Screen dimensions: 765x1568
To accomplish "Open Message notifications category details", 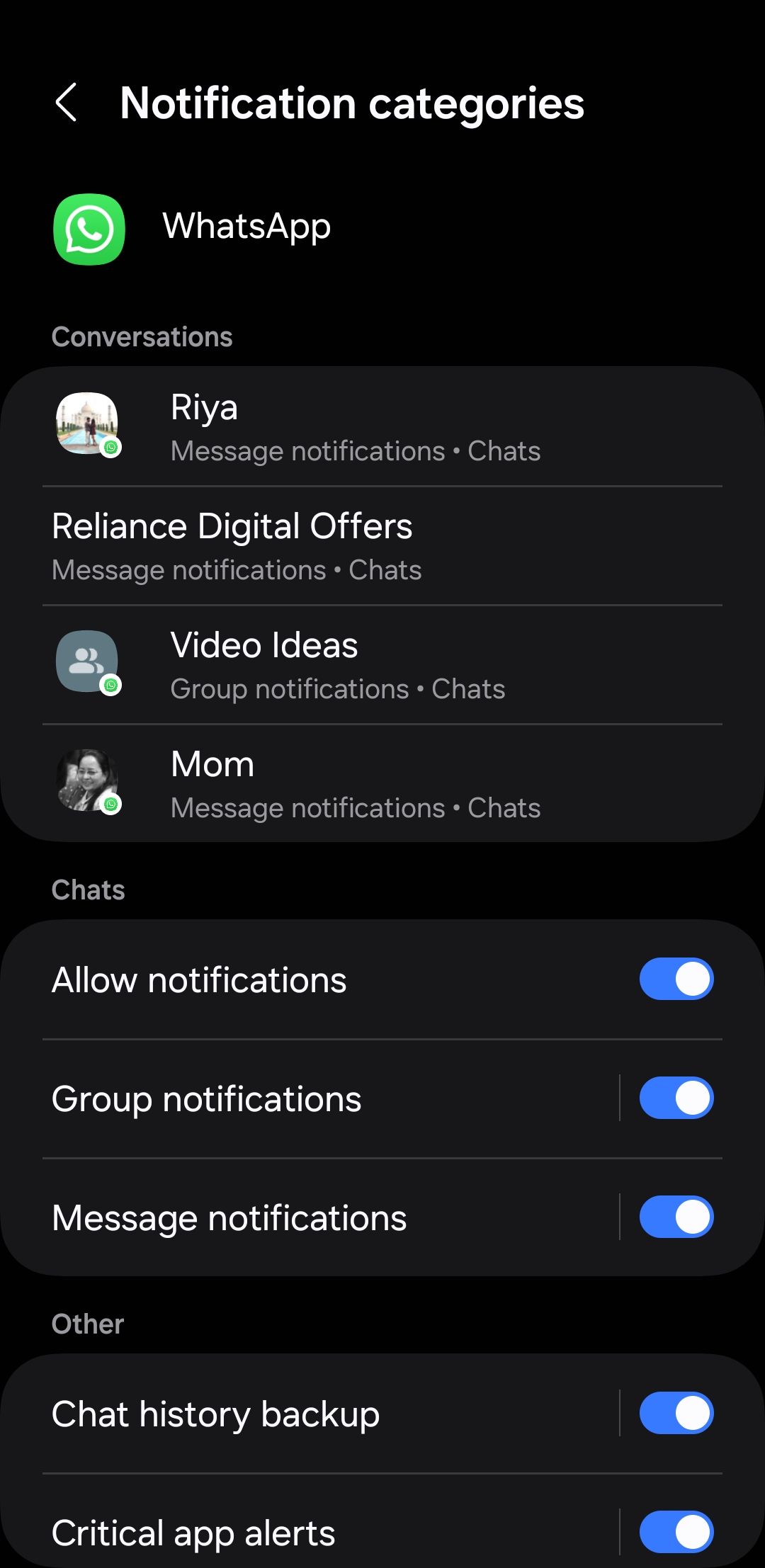I will (x=283, y=1217).
